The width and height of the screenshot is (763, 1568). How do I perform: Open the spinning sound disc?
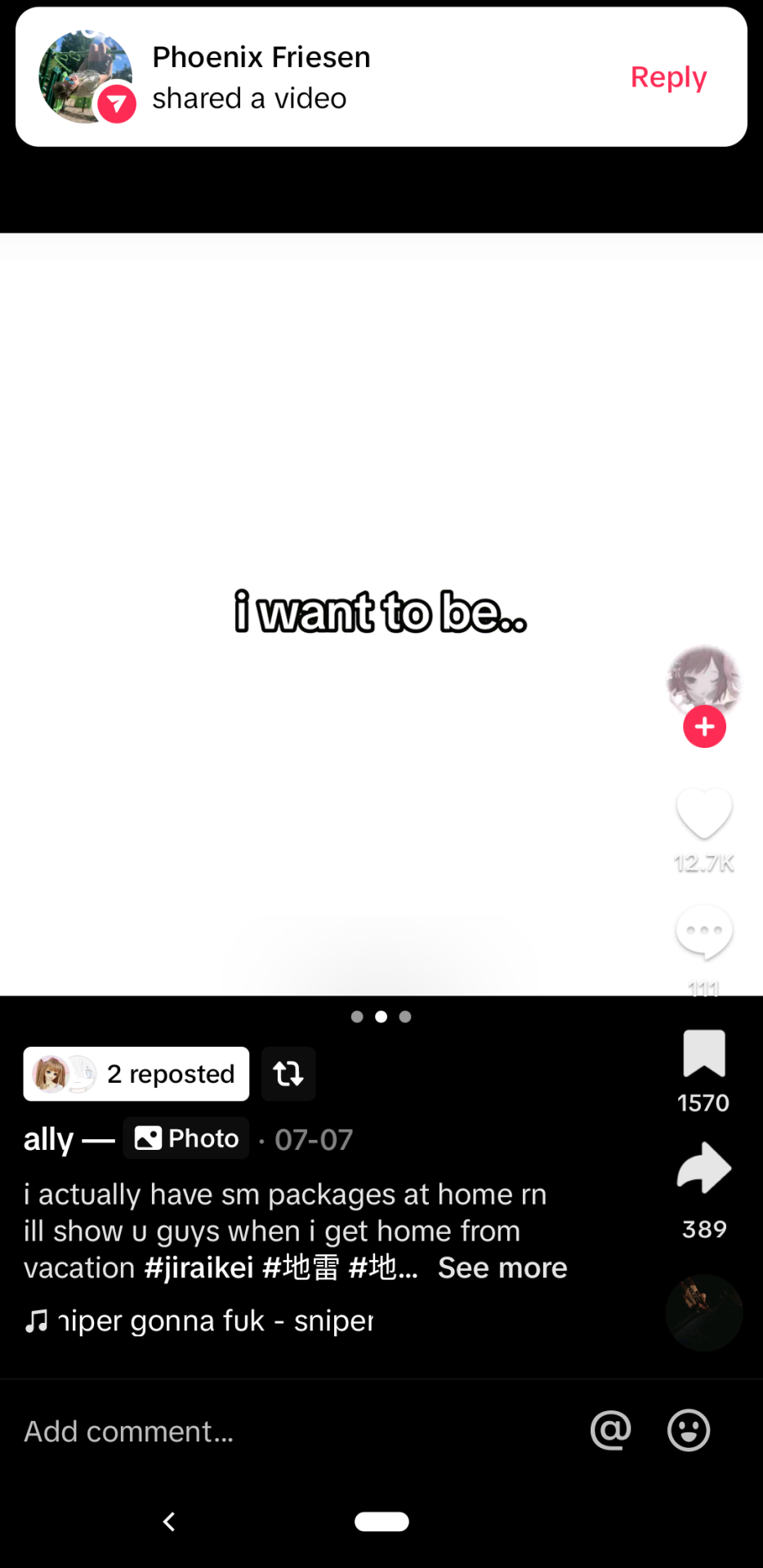coord(703,1312)
